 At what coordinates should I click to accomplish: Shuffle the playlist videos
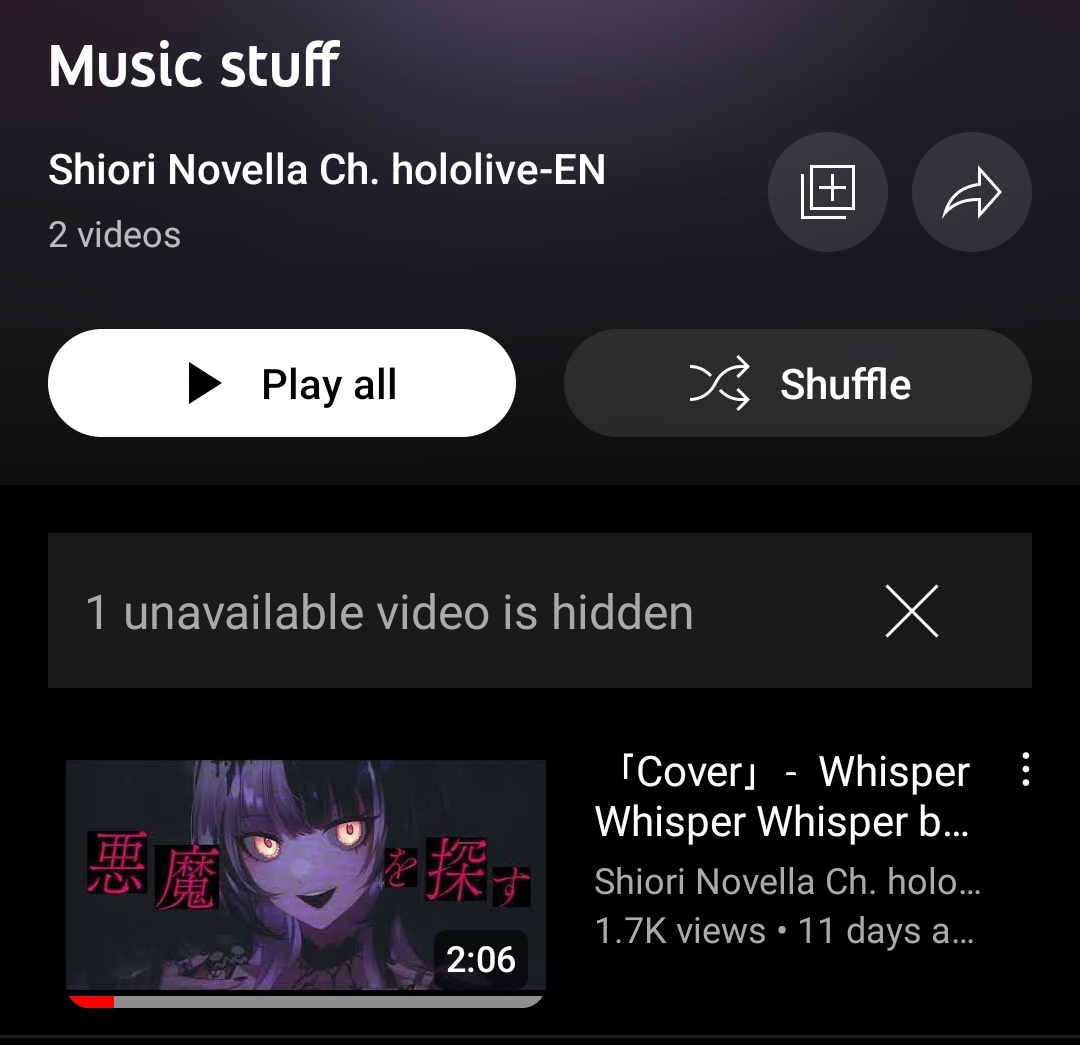pos(797,383)
